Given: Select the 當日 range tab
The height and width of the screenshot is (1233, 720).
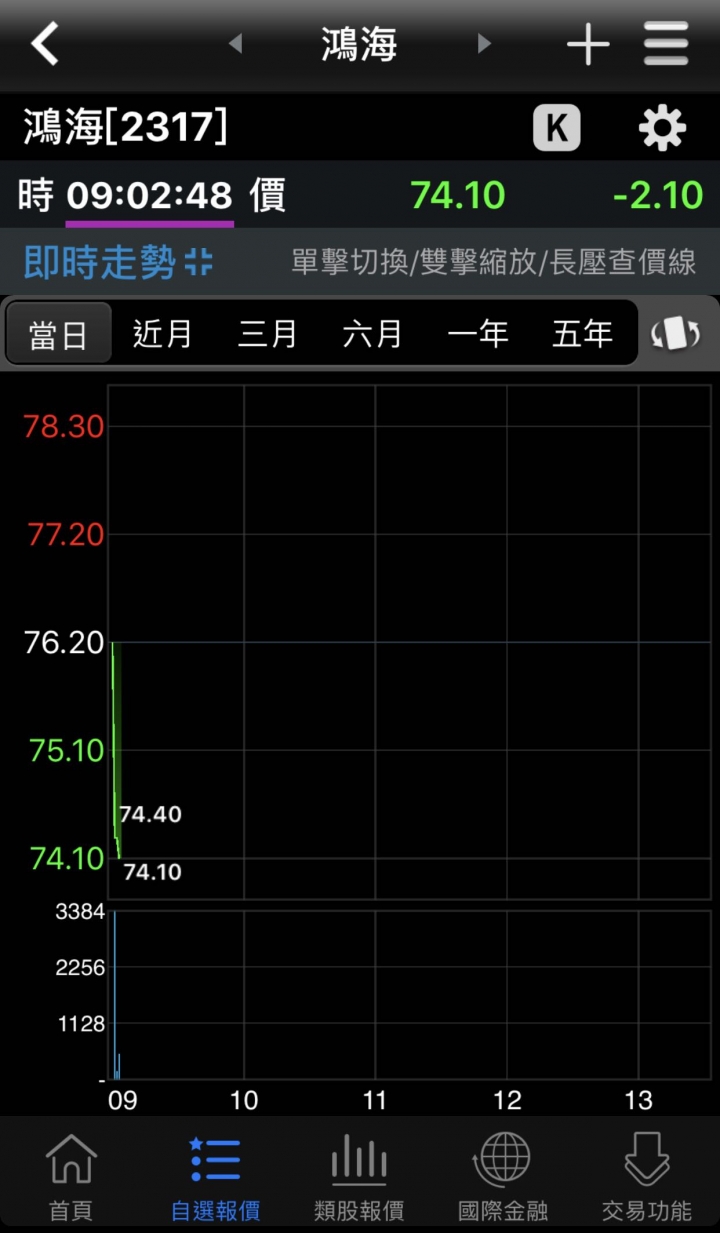Looking at the screenshot, I should pyautogui.click(x=58, y=334).
